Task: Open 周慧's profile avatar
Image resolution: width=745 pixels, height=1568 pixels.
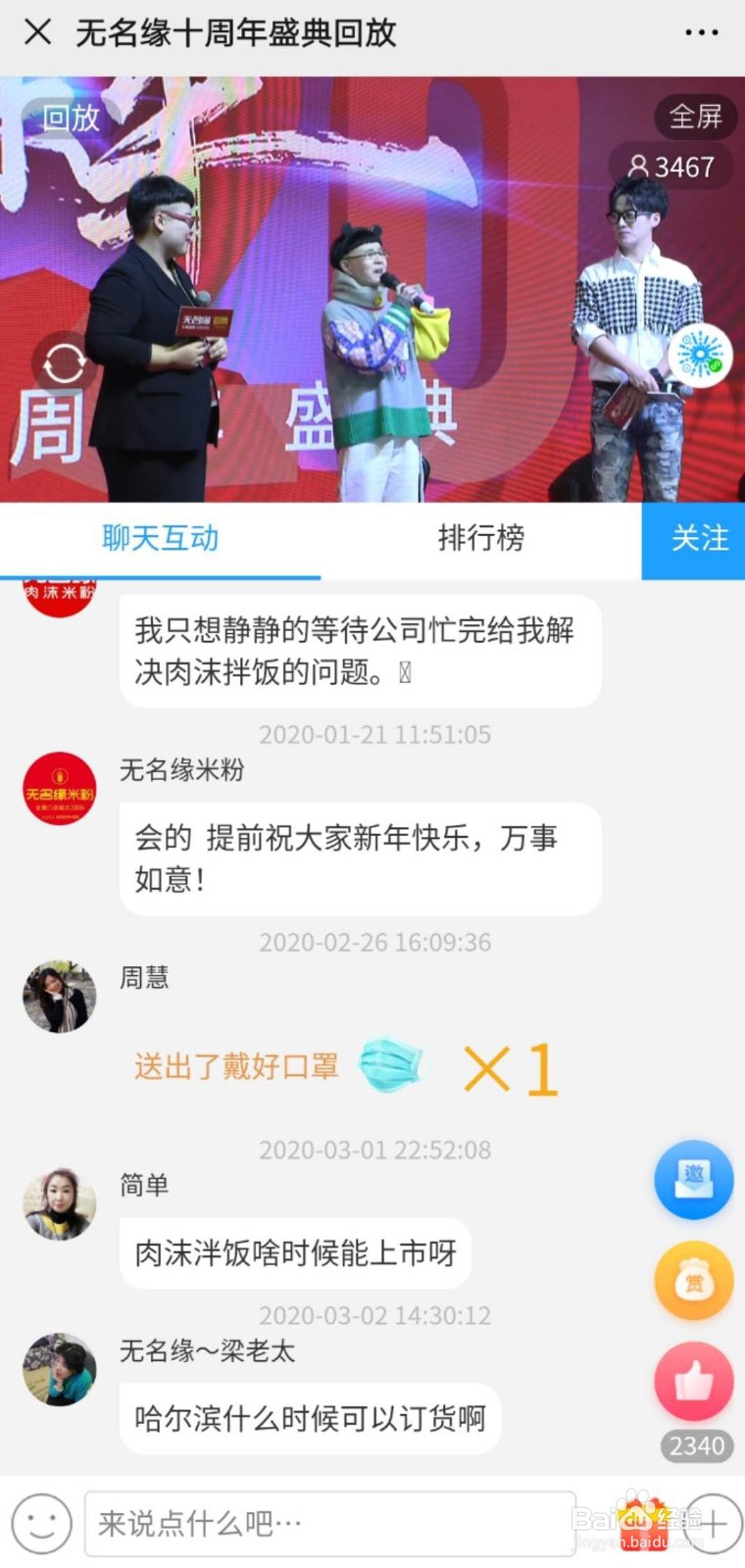Action: coord(59,996)
